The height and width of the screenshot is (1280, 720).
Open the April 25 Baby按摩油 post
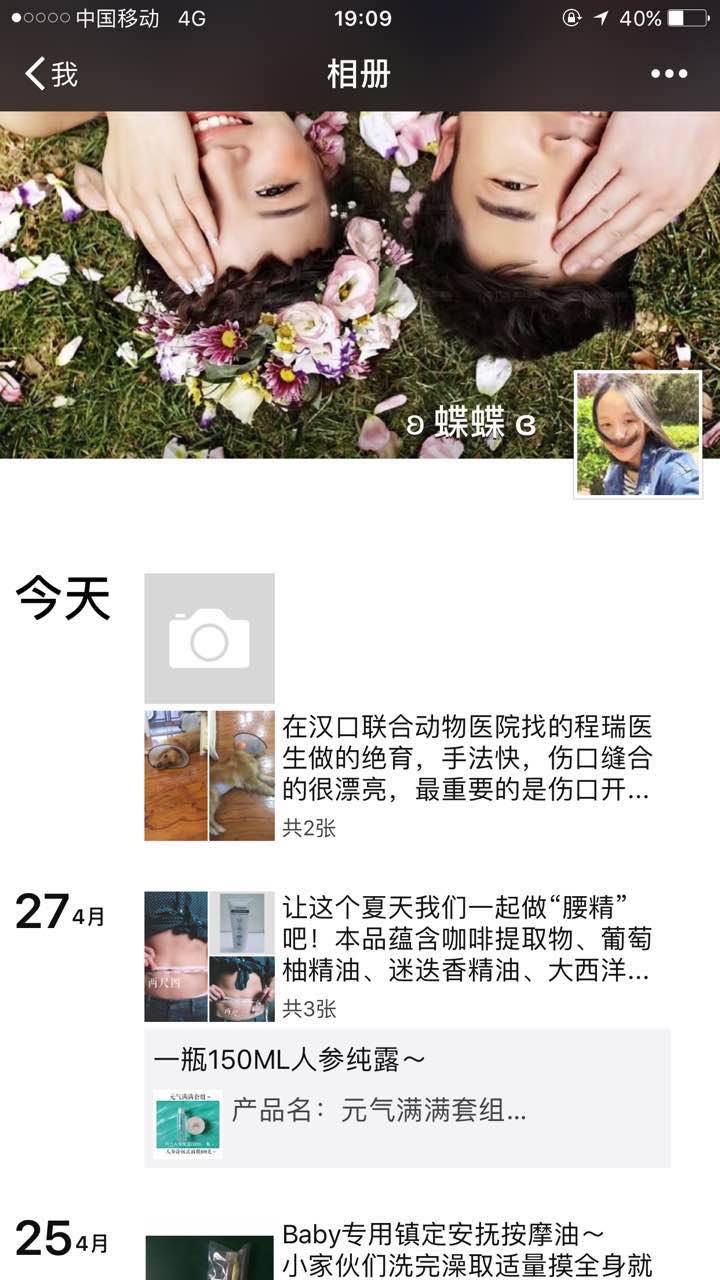(x=465, y=1250)
